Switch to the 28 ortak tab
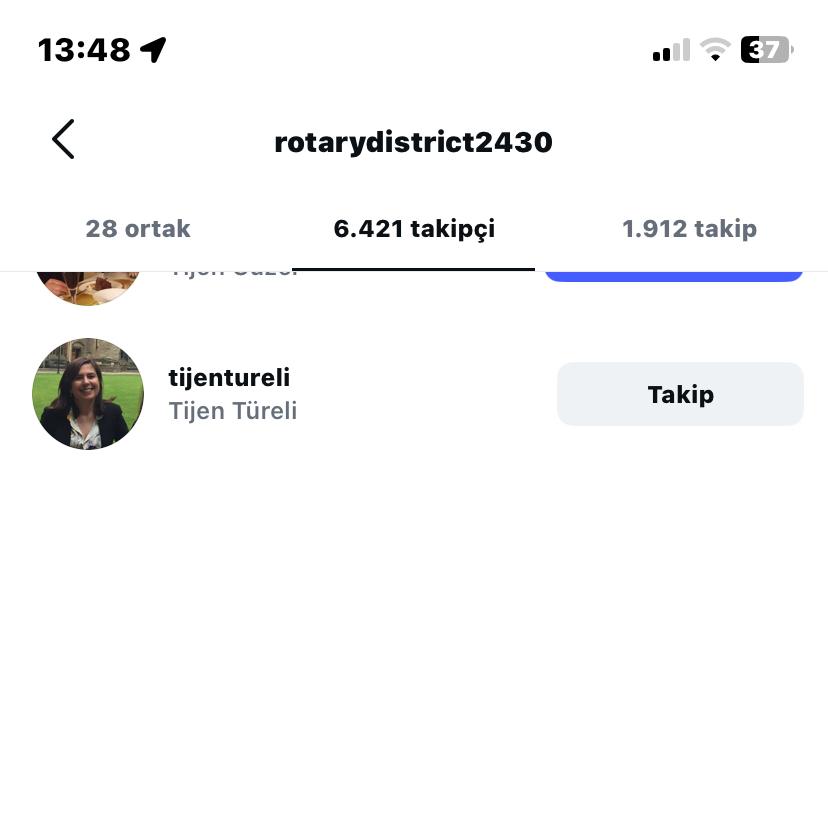The width and height of the screenshot is (828, 824). (x=138, y=229)
